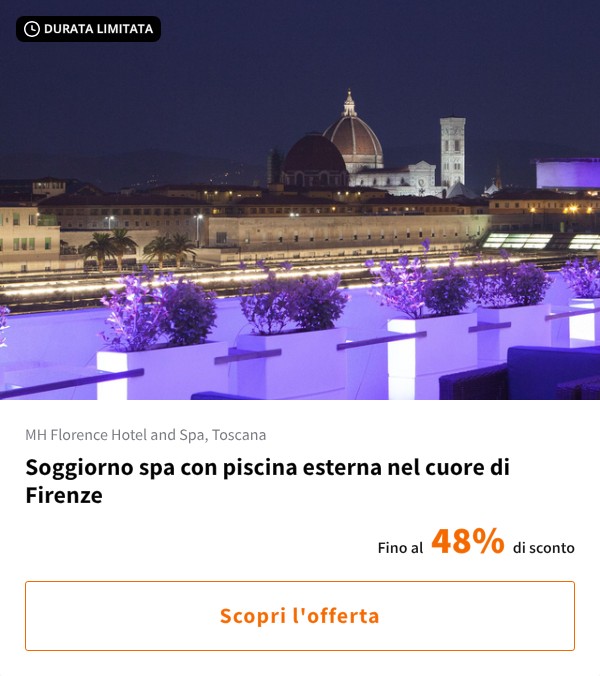This screenshot has height=676, width=600.
Task: Tap the Scopri l'offerta button
Action: [300, 616]
